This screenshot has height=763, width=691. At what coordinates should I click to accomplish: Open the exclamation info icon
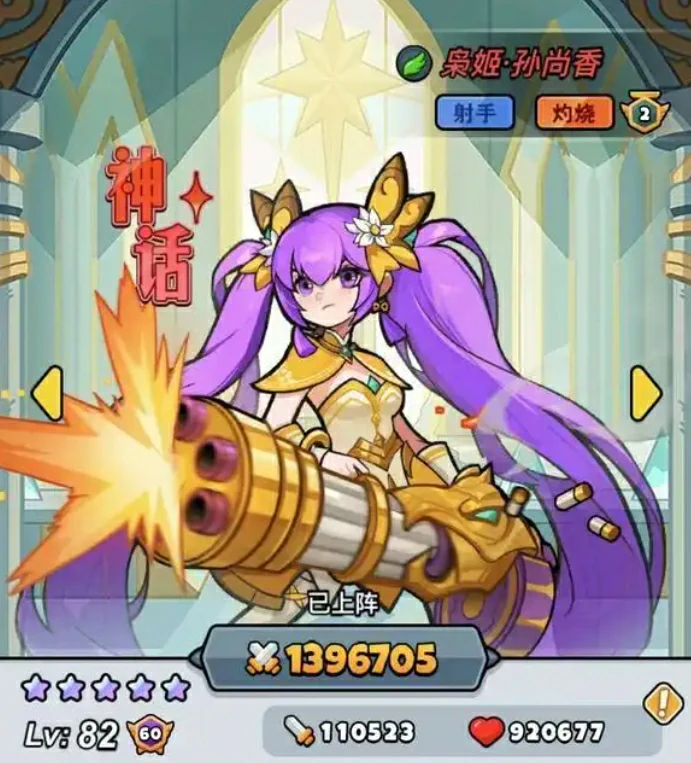coord(662,705)
